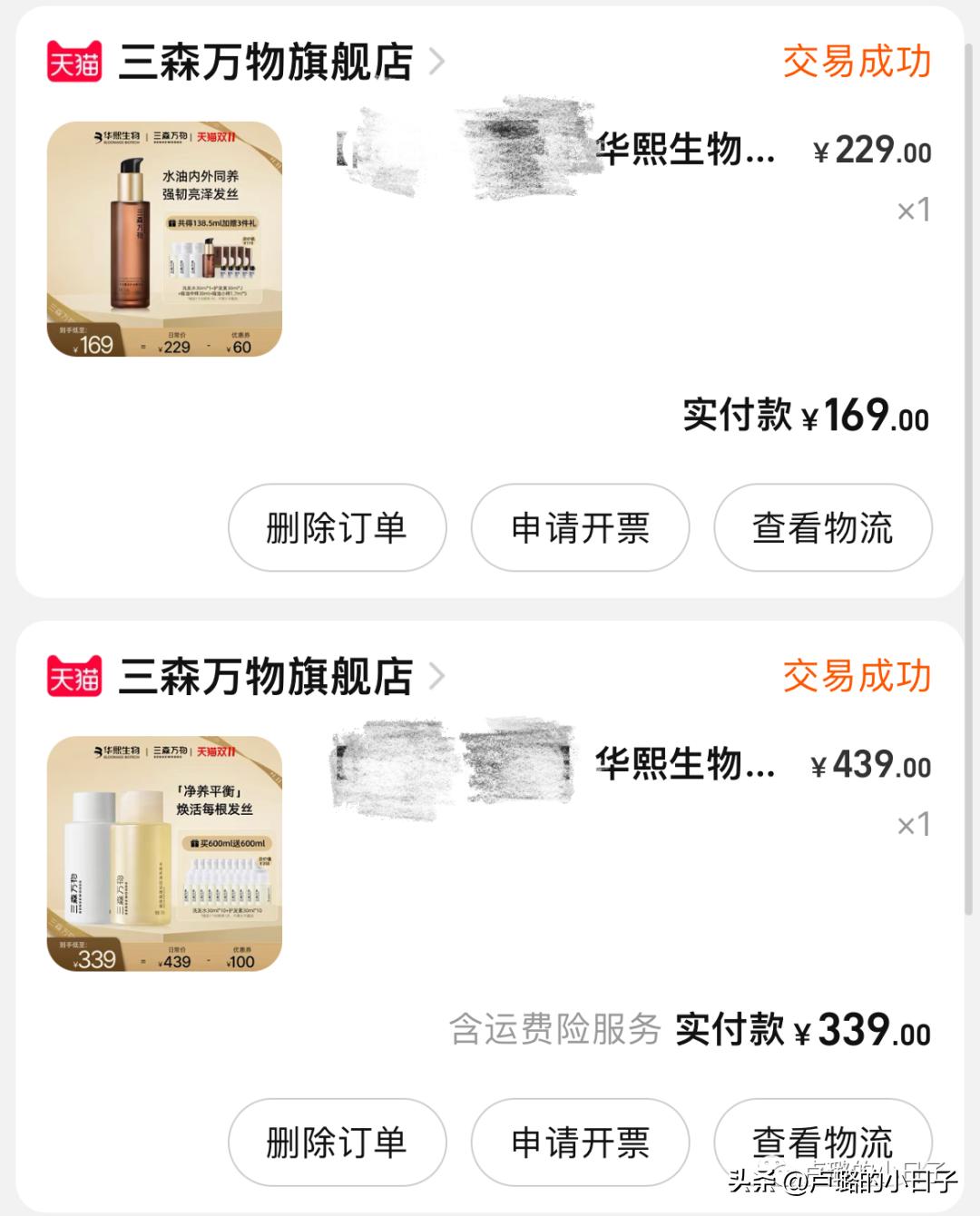Open the ¥229 hair oil product thumbnail

pyautogui.click(x=164, y=239)
